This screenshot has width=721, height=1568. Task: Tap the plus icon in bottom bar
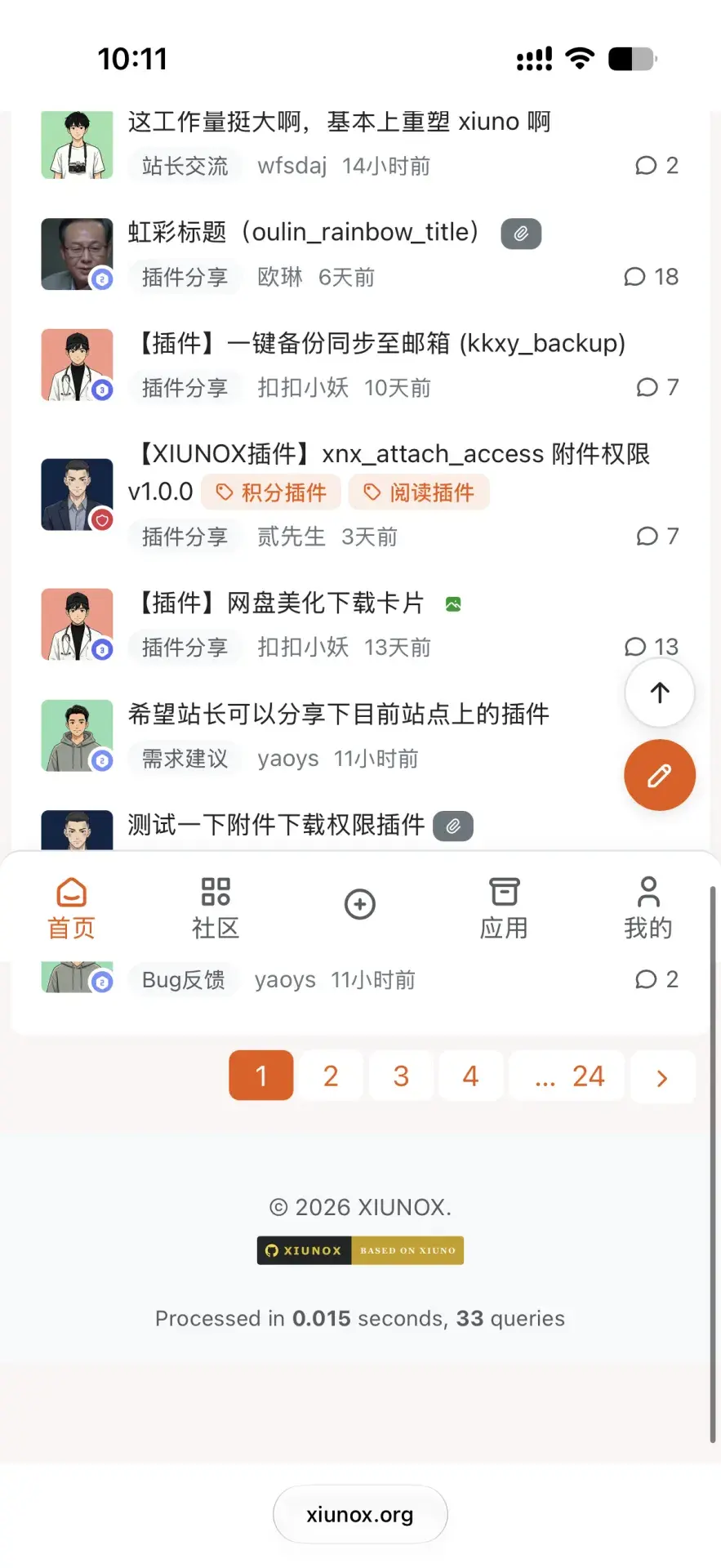[360, 904]
